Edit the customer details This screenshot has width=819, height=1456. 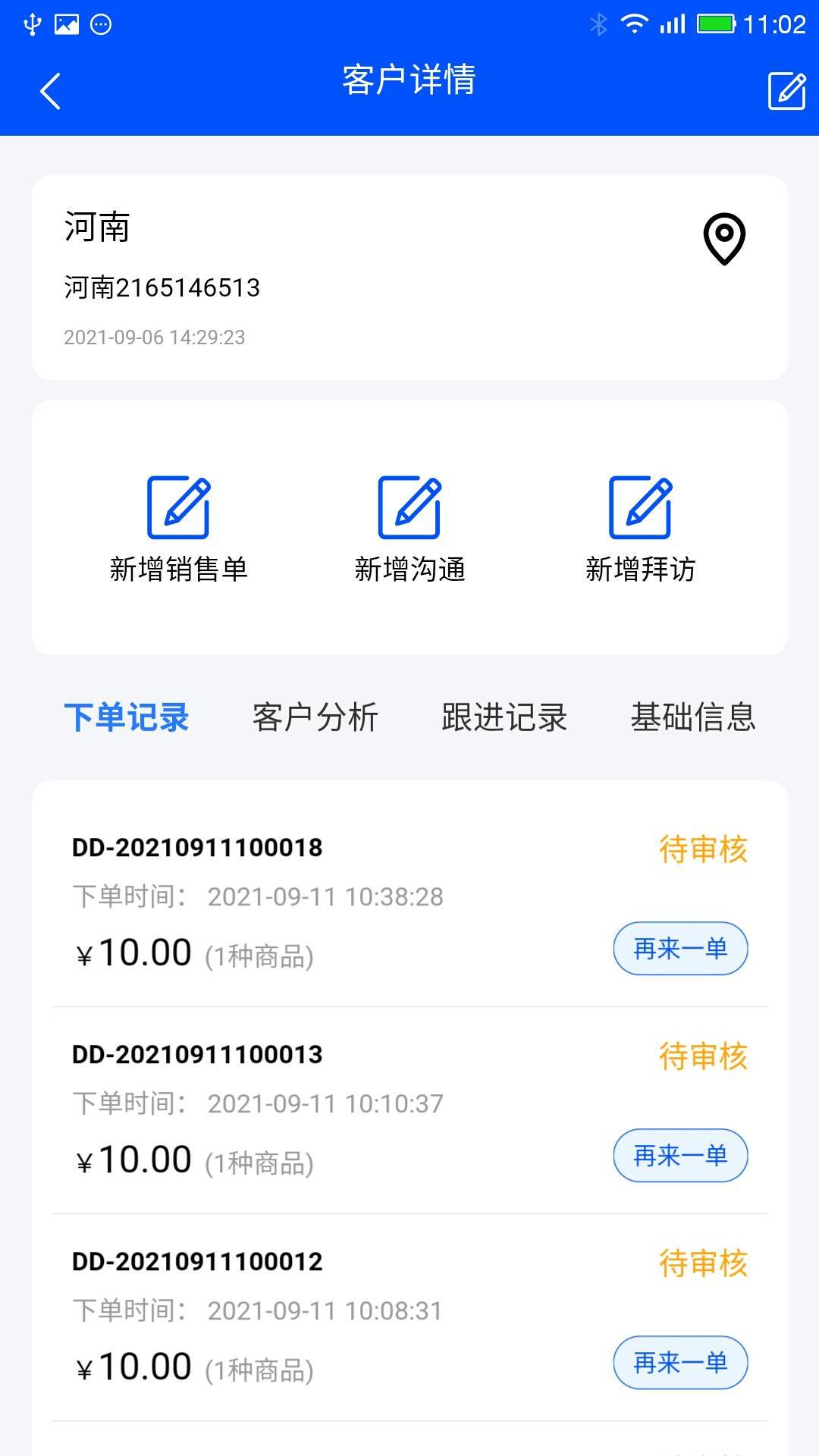click(786, 92)
